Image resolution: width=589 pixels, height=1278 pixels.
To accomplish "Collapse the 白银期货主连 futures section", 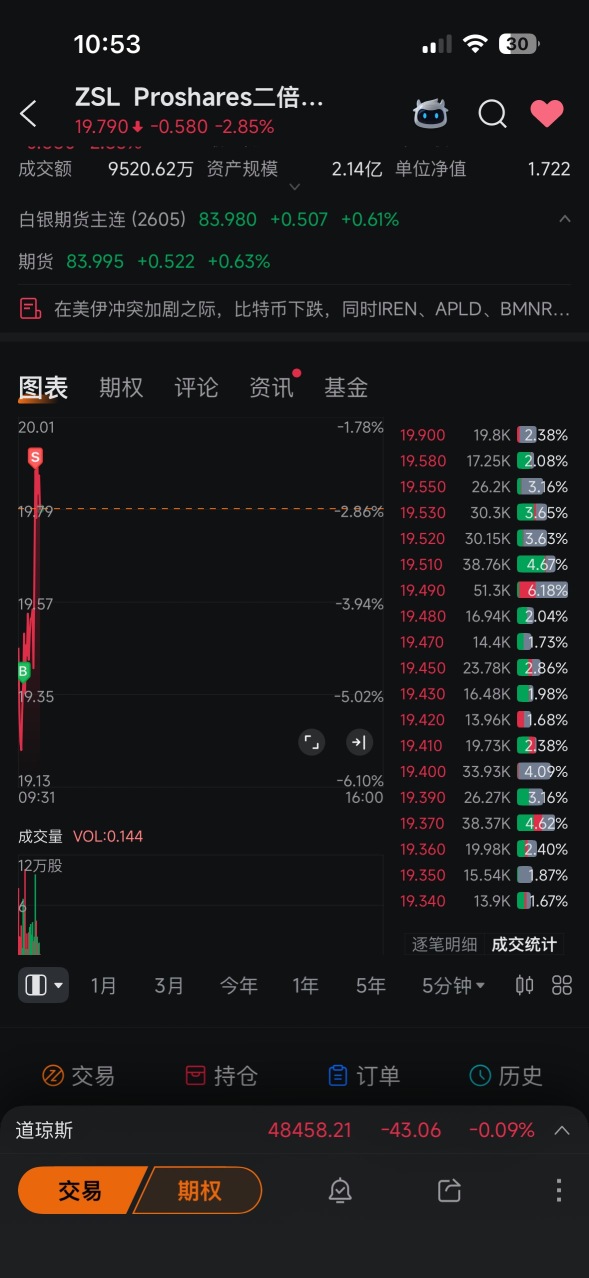I will 564,219.
